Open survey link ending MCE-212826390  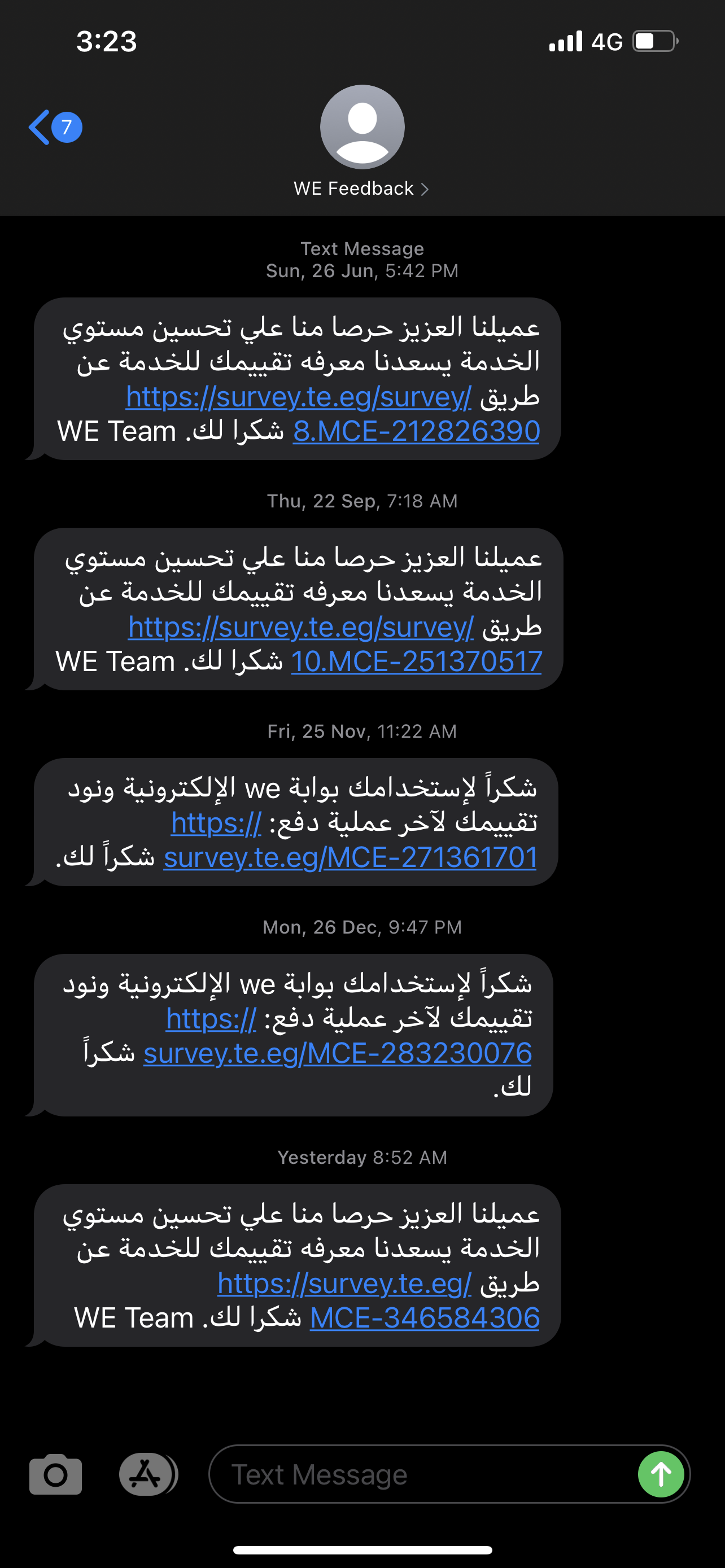click(x=416, y=432)
